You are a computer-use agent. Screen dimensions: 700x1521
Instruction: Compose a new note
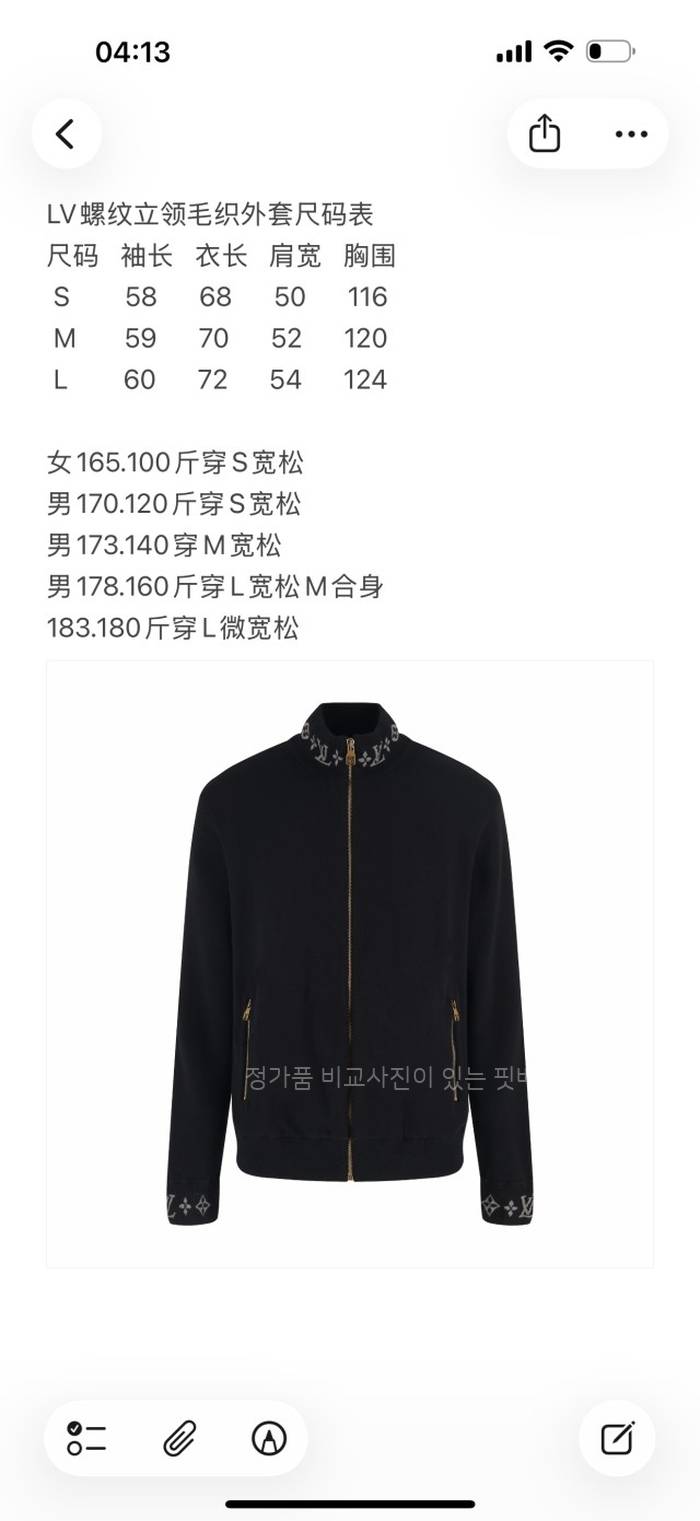coord(617,1438)
